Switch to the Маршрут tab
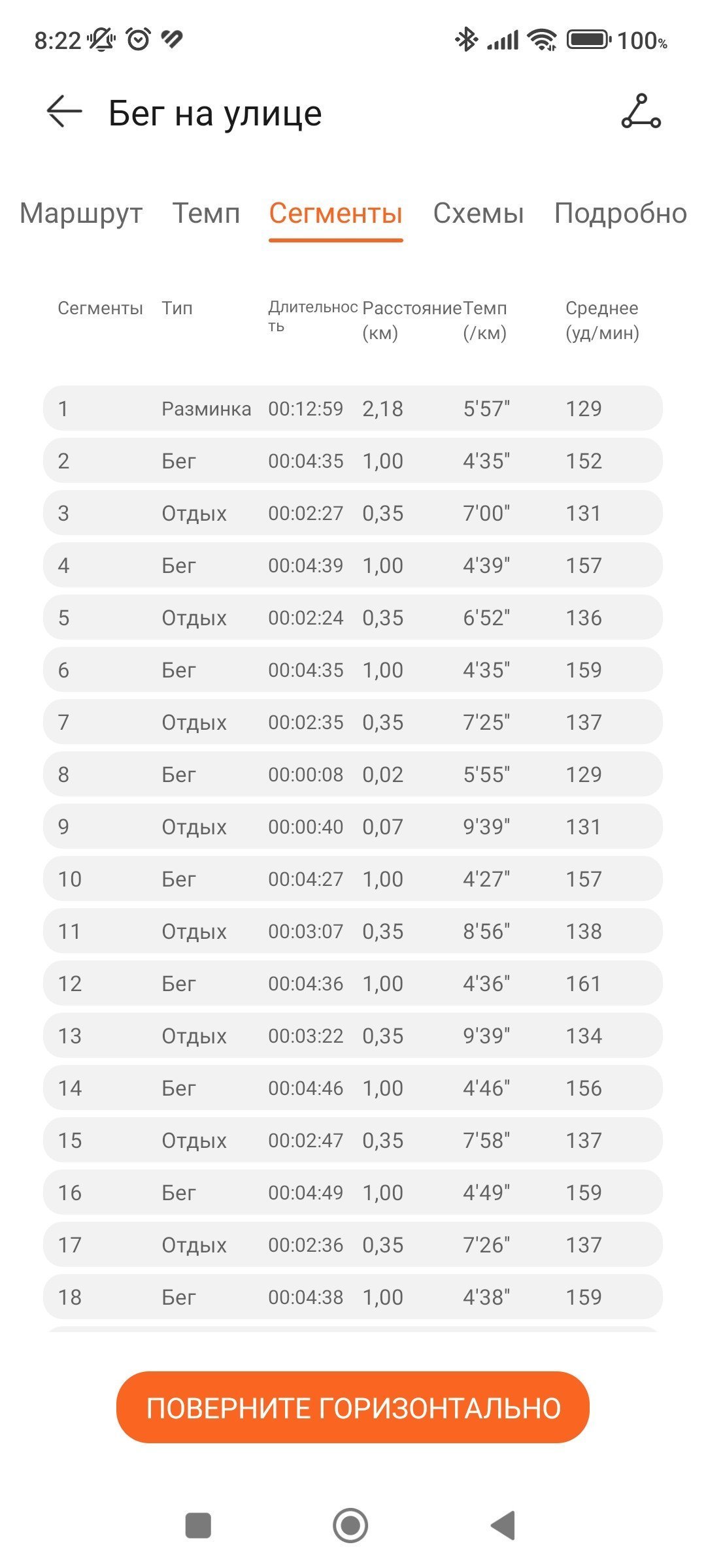706x1568 pixels. point(81,214)
